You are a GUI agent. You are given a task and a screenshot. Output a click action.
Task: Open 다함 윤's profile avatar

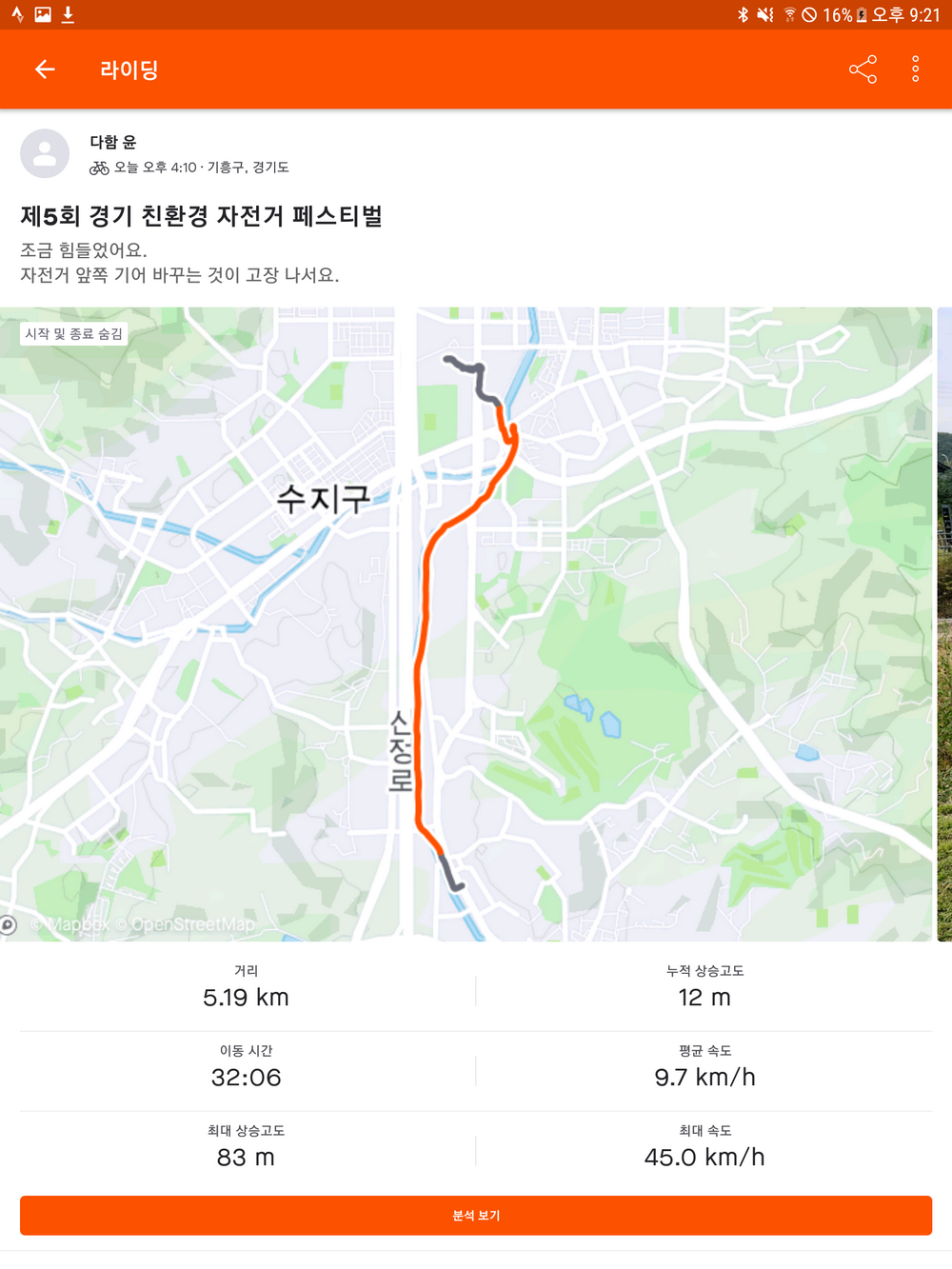click(45, 154)
